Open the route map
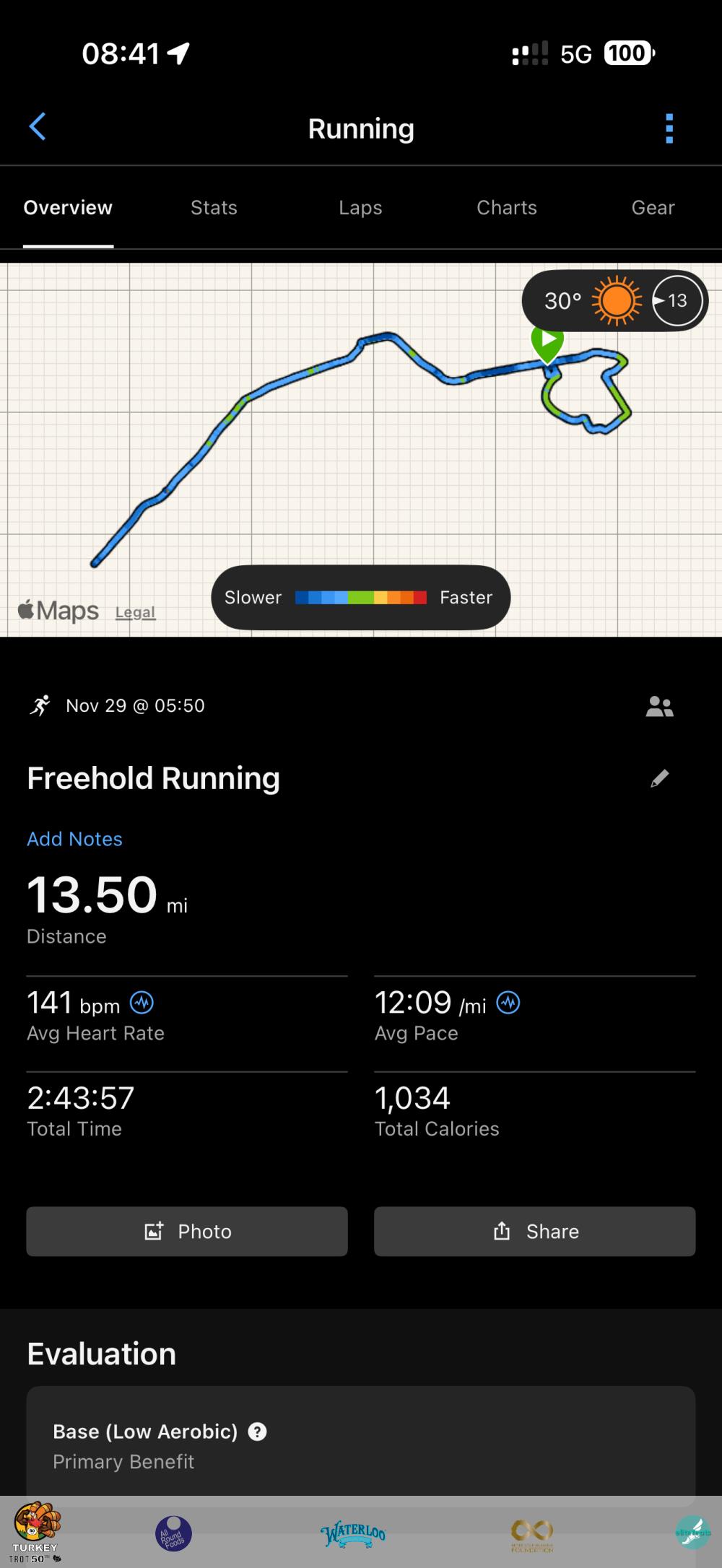722x1568 pixels. coord(361,448)
